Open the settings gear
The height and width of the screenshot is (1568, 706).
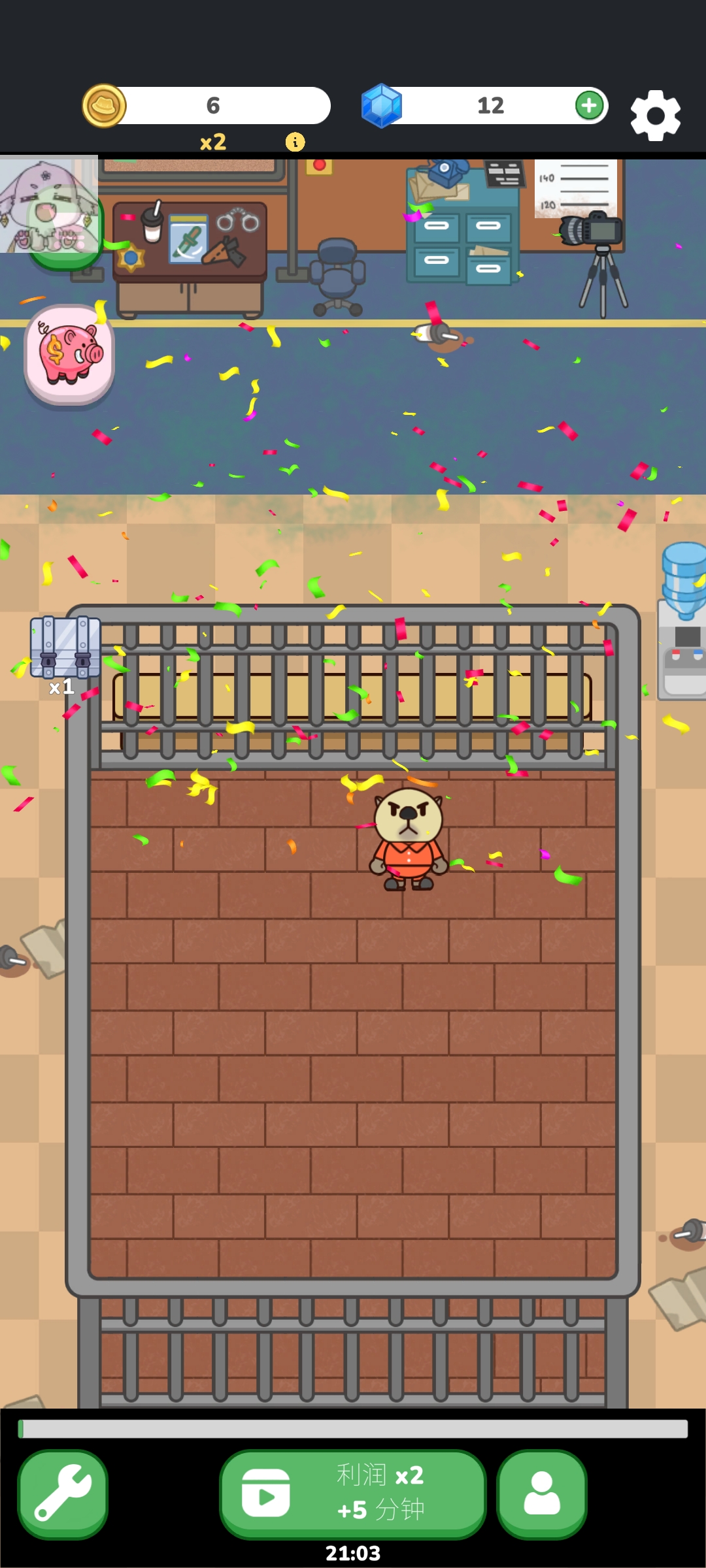[x=655, y=116]
